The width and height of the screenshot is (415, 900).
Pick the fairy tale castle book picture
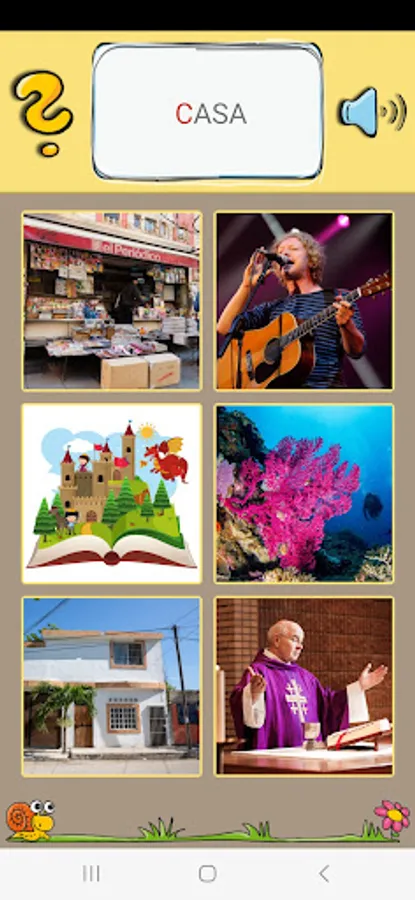pyautogui.click(x=112, y=494)
